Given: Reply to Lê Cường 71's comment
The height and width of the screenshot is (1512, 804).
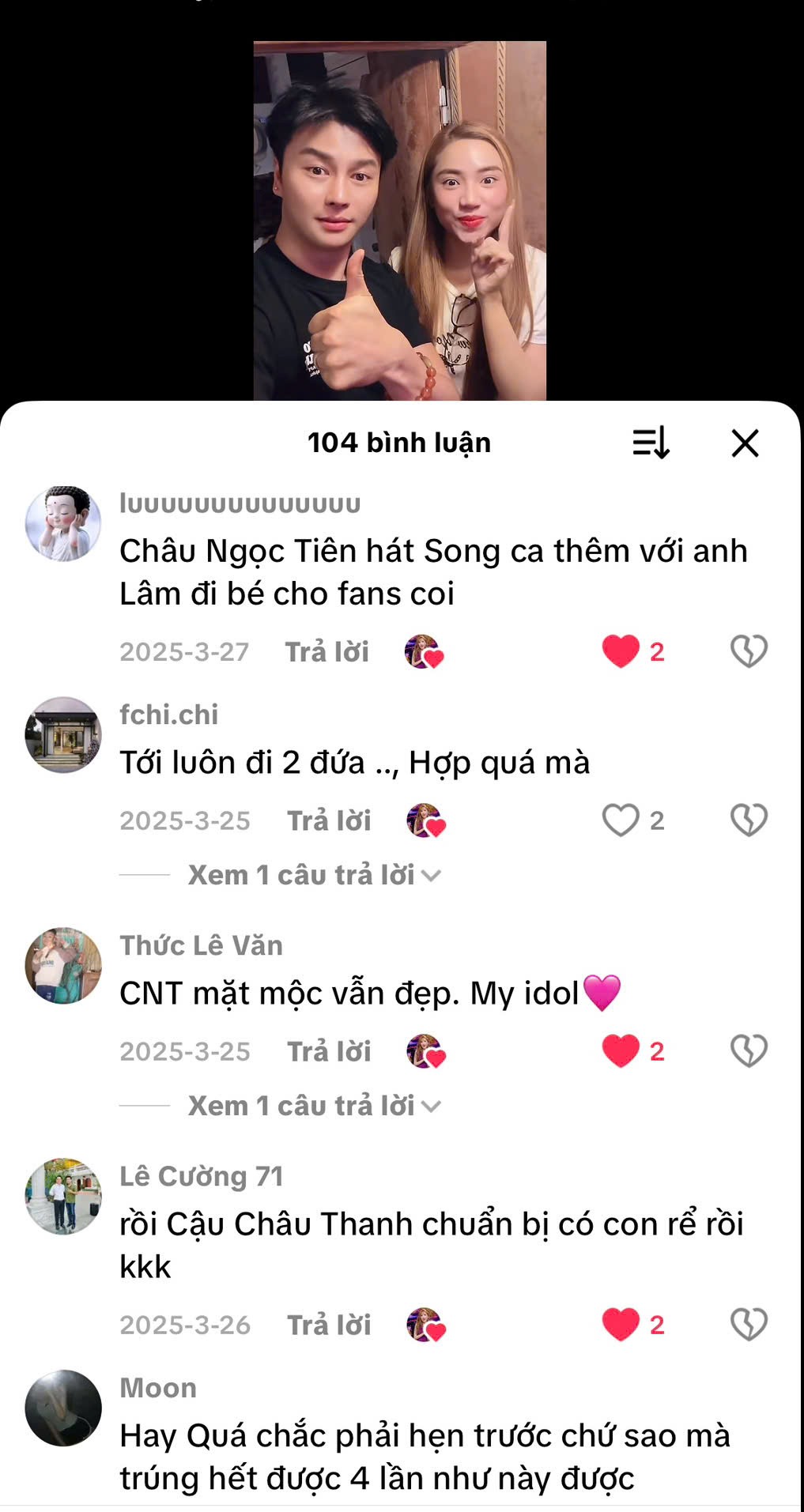Looking at the screenshot, I should 329,1325.
